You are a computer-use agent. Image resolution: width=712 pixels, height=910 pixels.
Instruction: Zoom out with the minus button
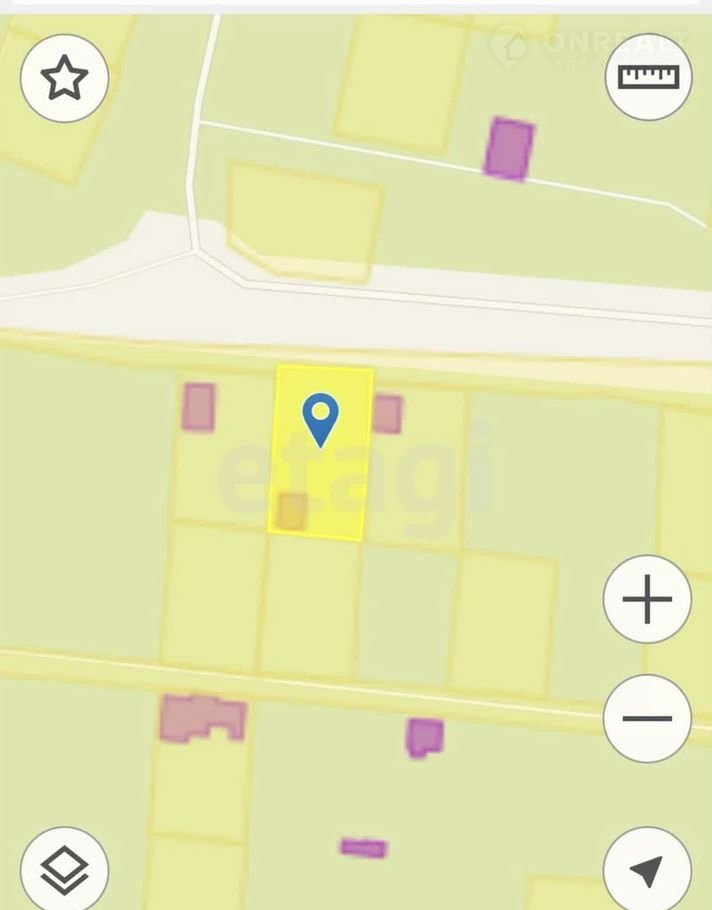647,718
